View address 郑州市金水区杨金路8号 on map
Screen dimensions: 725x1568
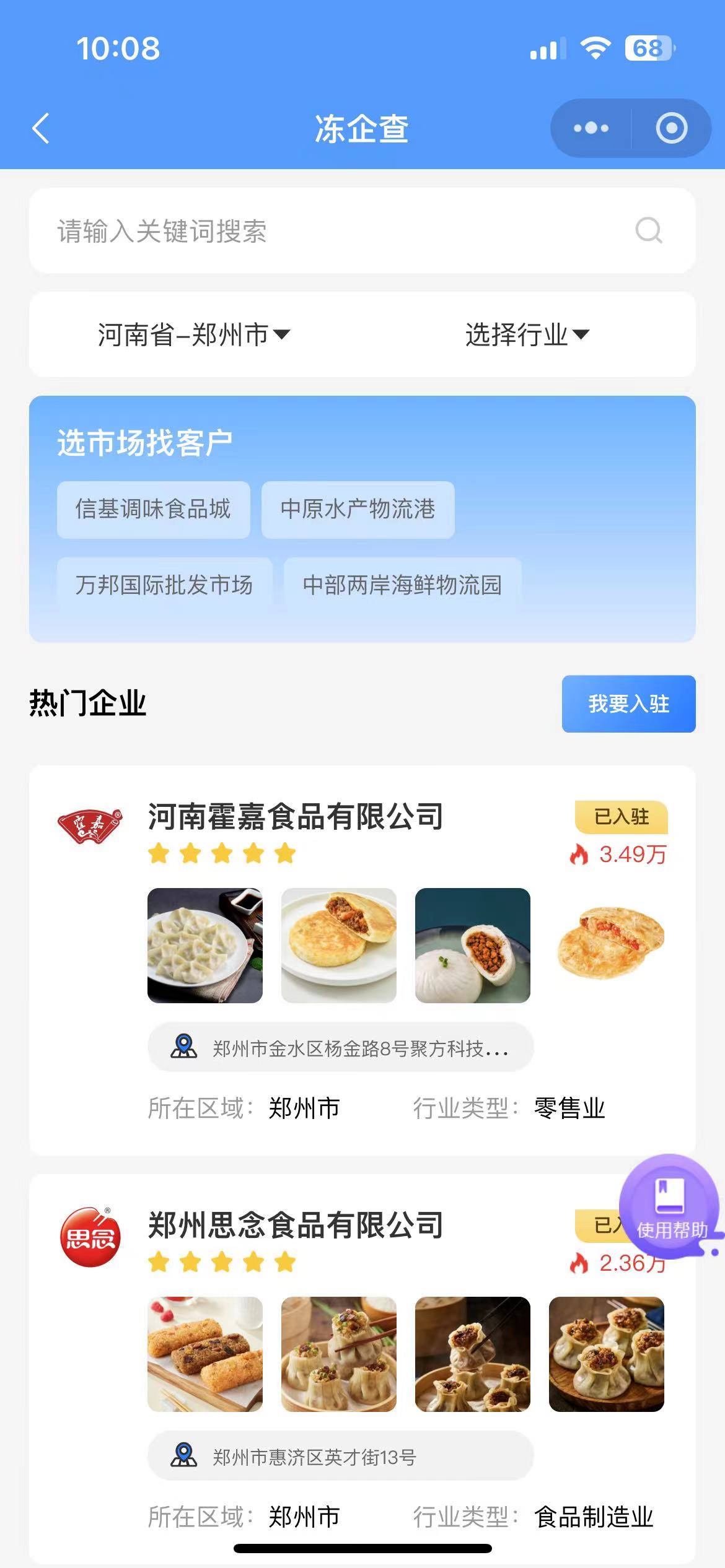pos(340,1047)
